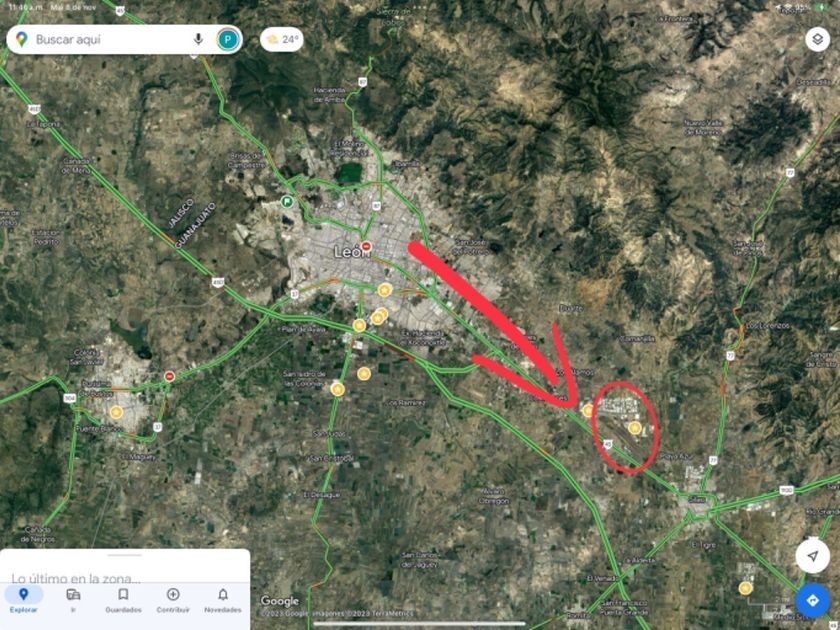Open the map layers selector
The height and width of the screenshot is (630, 840).
tap(816, 40)
